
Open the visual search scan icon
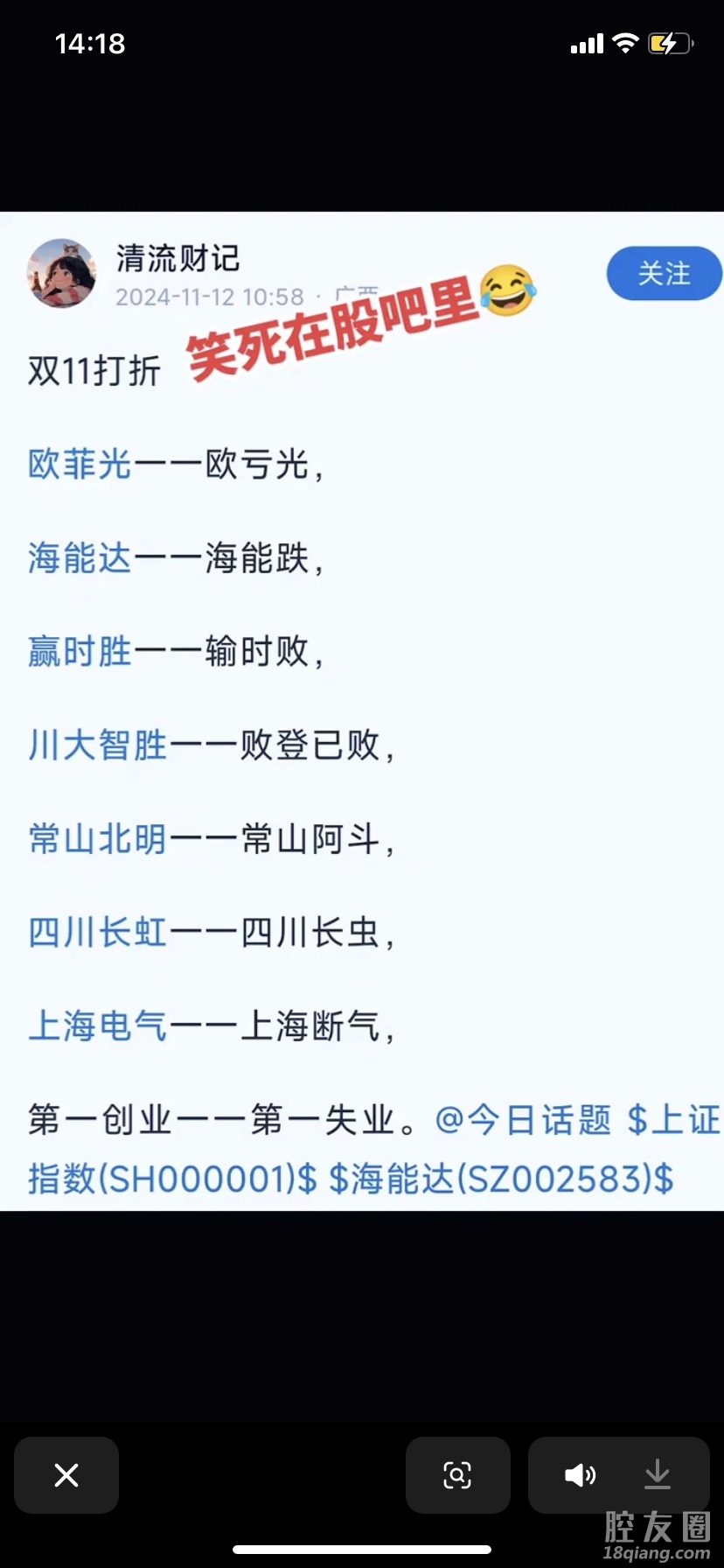tap(457, 1475)
